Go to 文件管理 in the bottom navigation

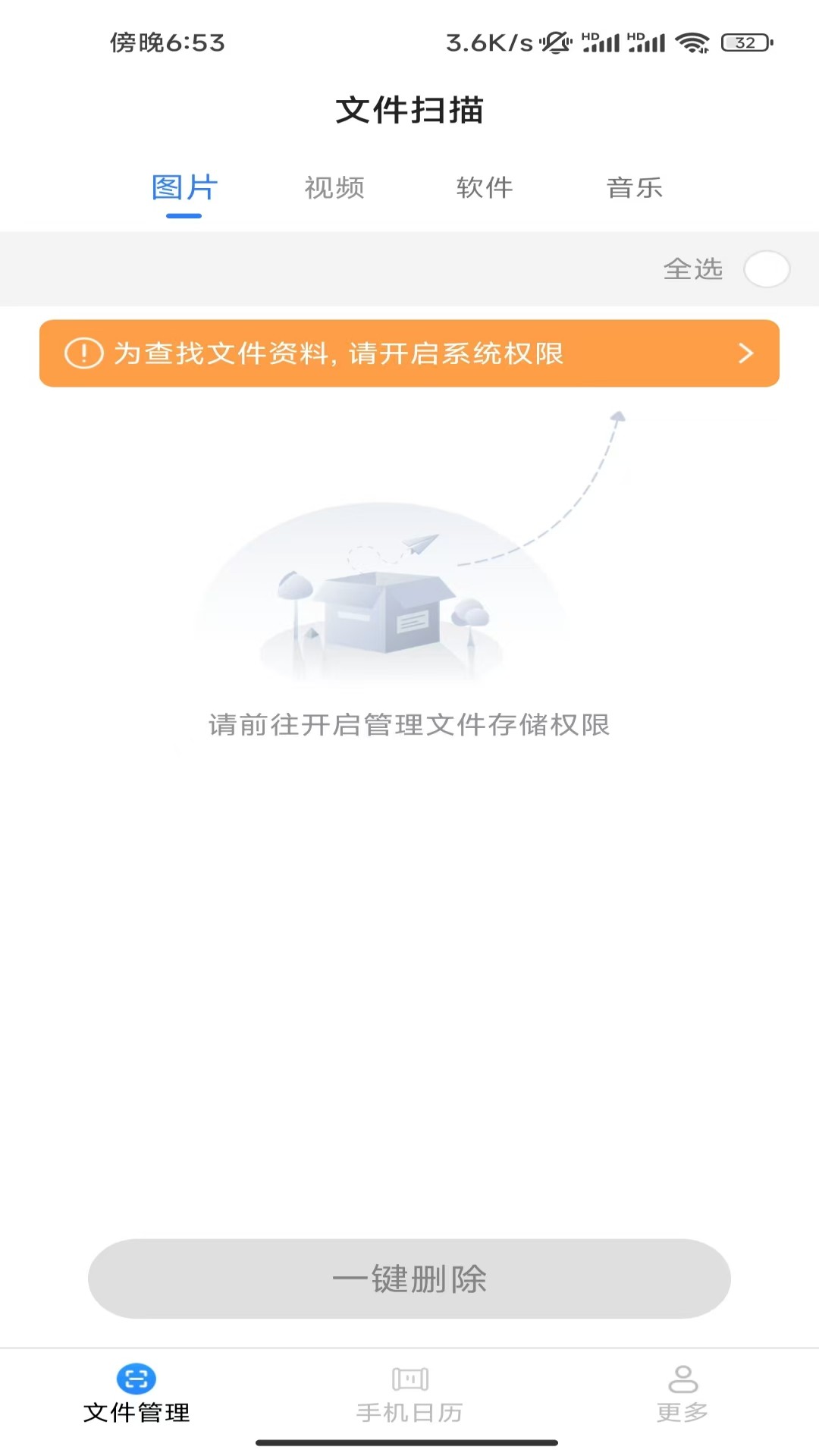point(136,1394)
